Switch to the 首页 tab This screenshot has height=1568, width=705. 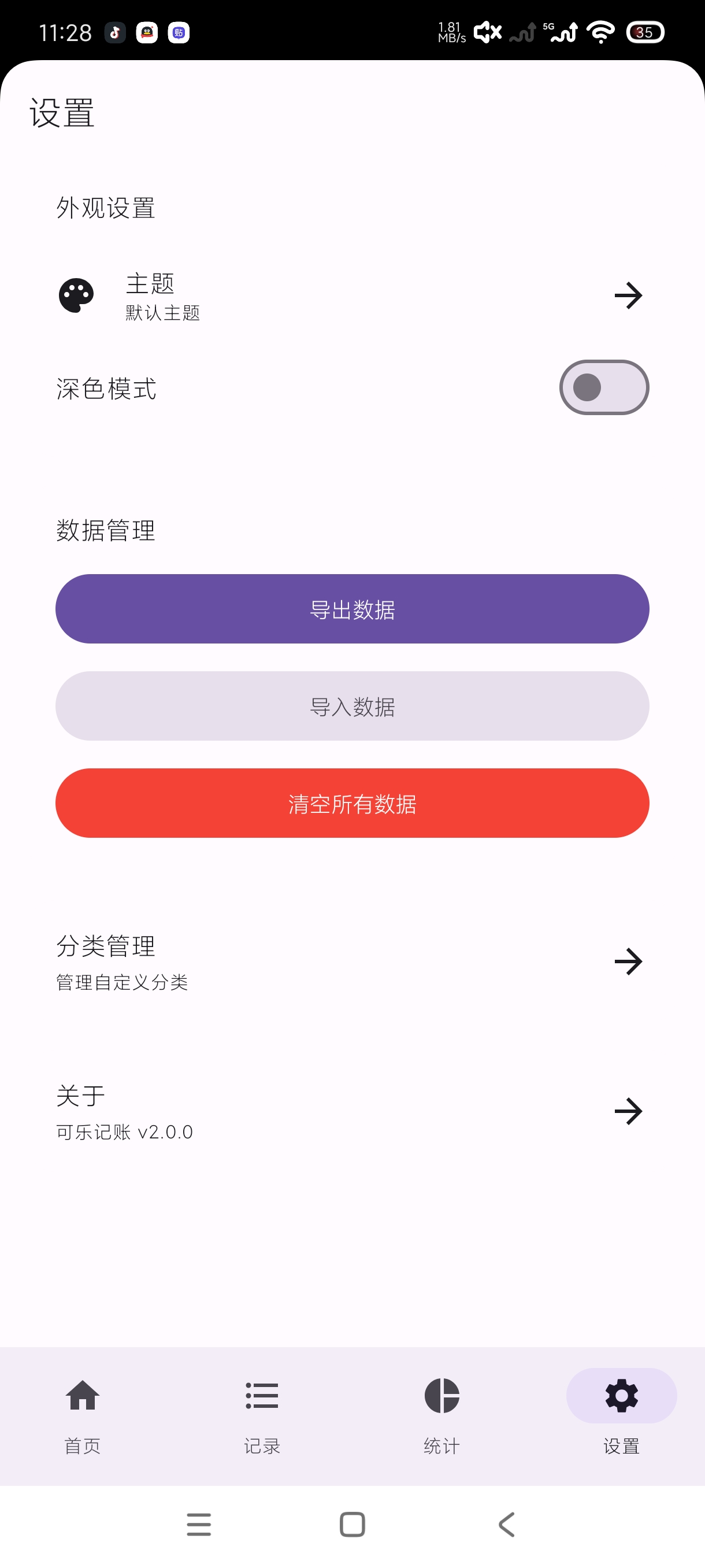coord(83,1416)
